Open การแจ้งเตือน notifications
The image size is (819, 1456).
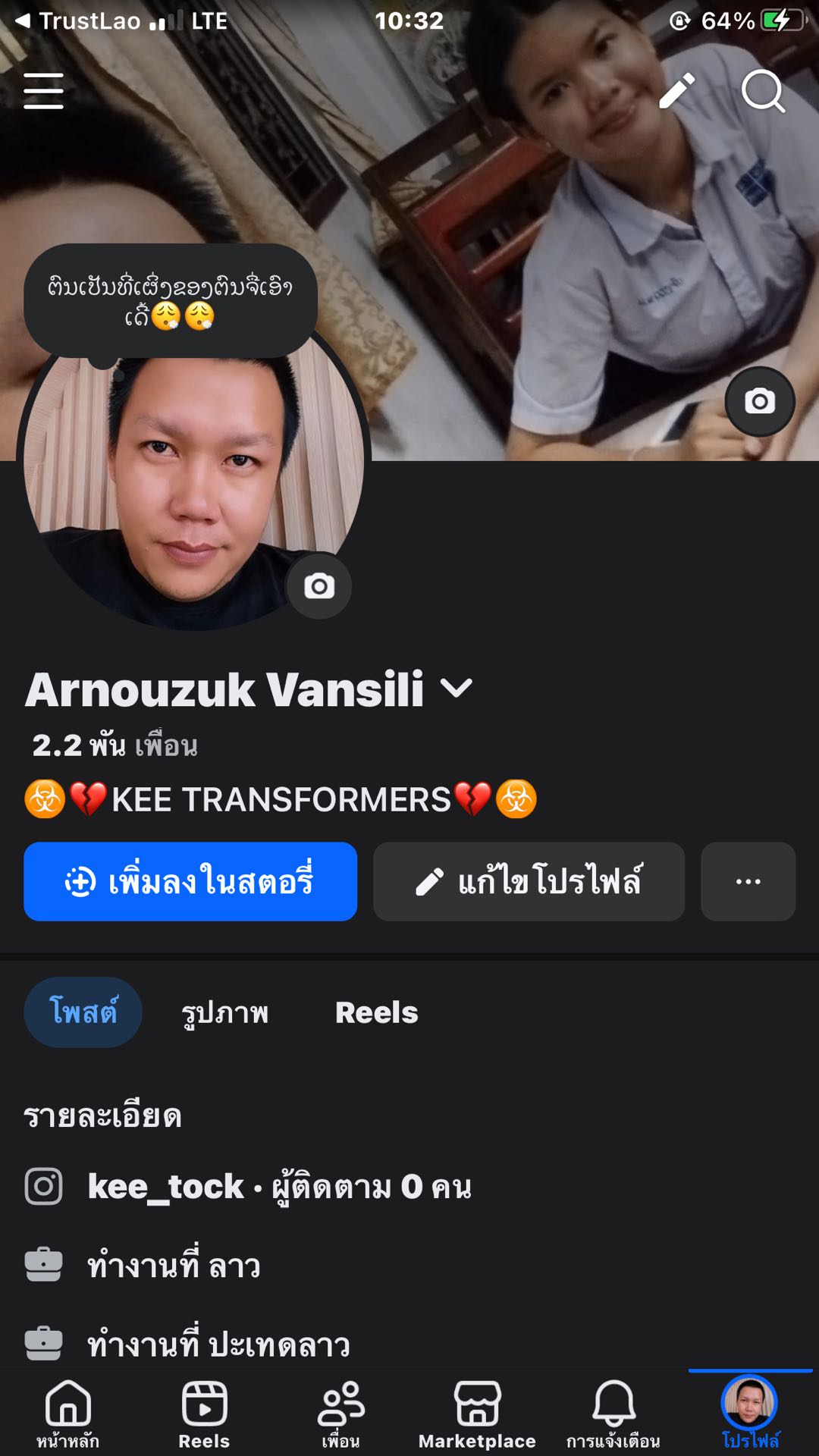[x=613, y=1413]
